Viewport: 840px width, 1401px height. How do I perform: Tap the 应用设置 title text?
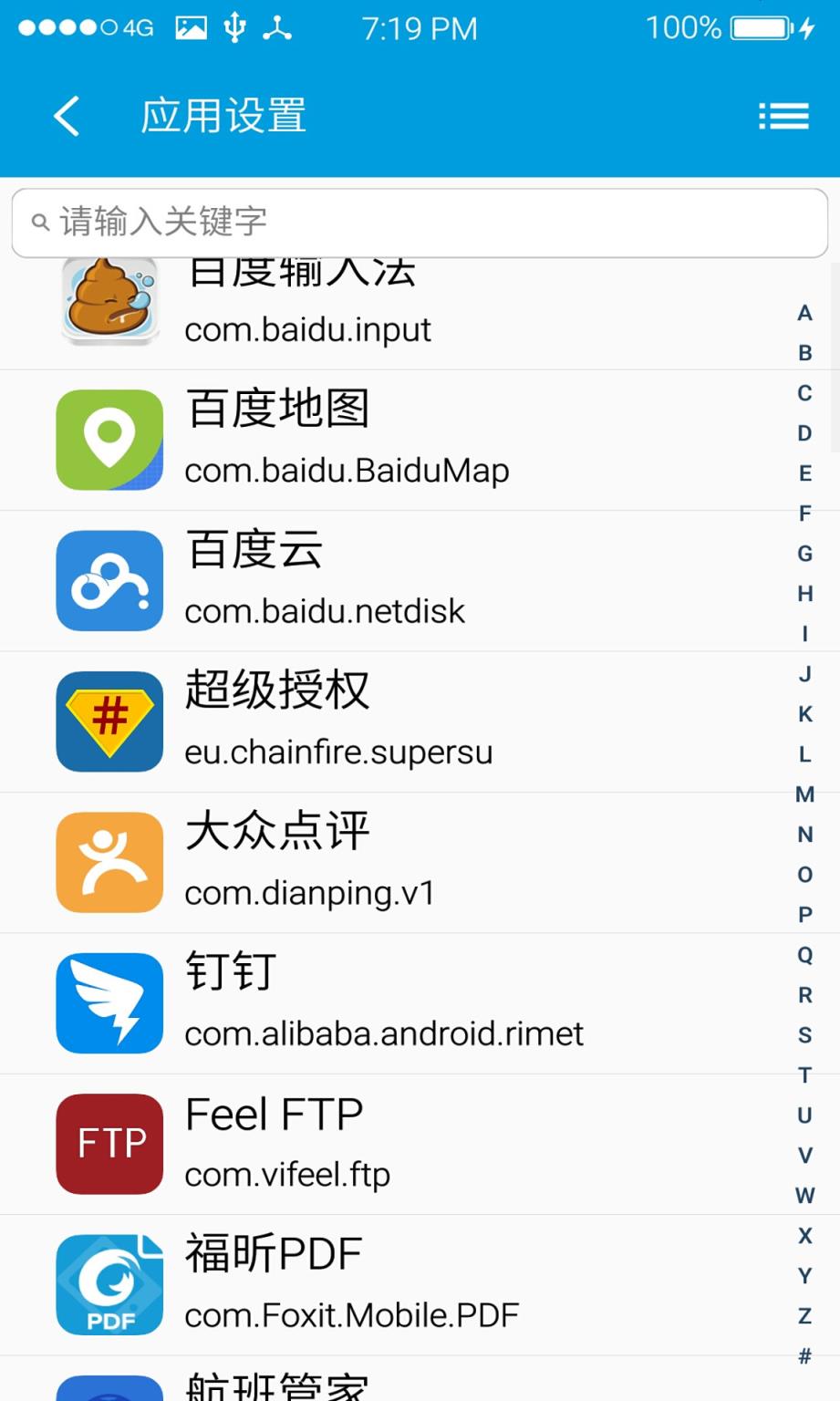coord(223,116)
